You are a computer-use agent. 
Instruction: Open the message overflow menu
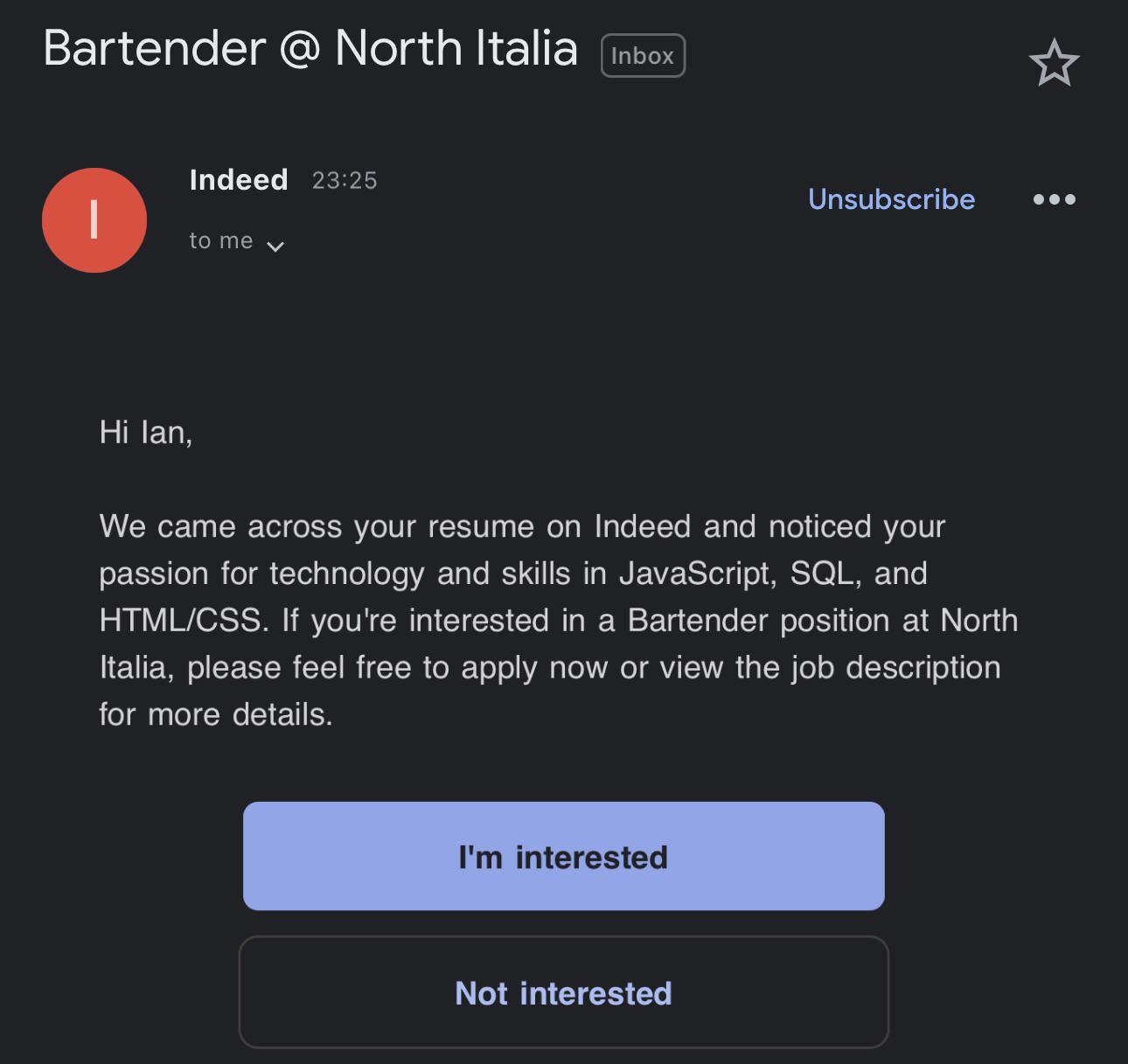(1054, 199)
